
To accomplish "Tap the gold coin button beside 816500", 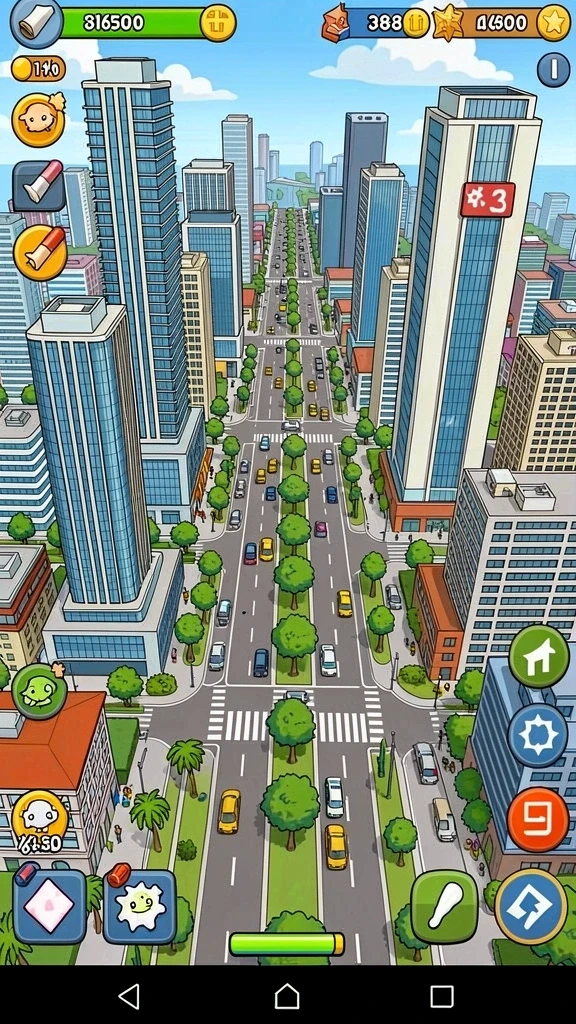I will pyautogui.click(x=217, y=23).
